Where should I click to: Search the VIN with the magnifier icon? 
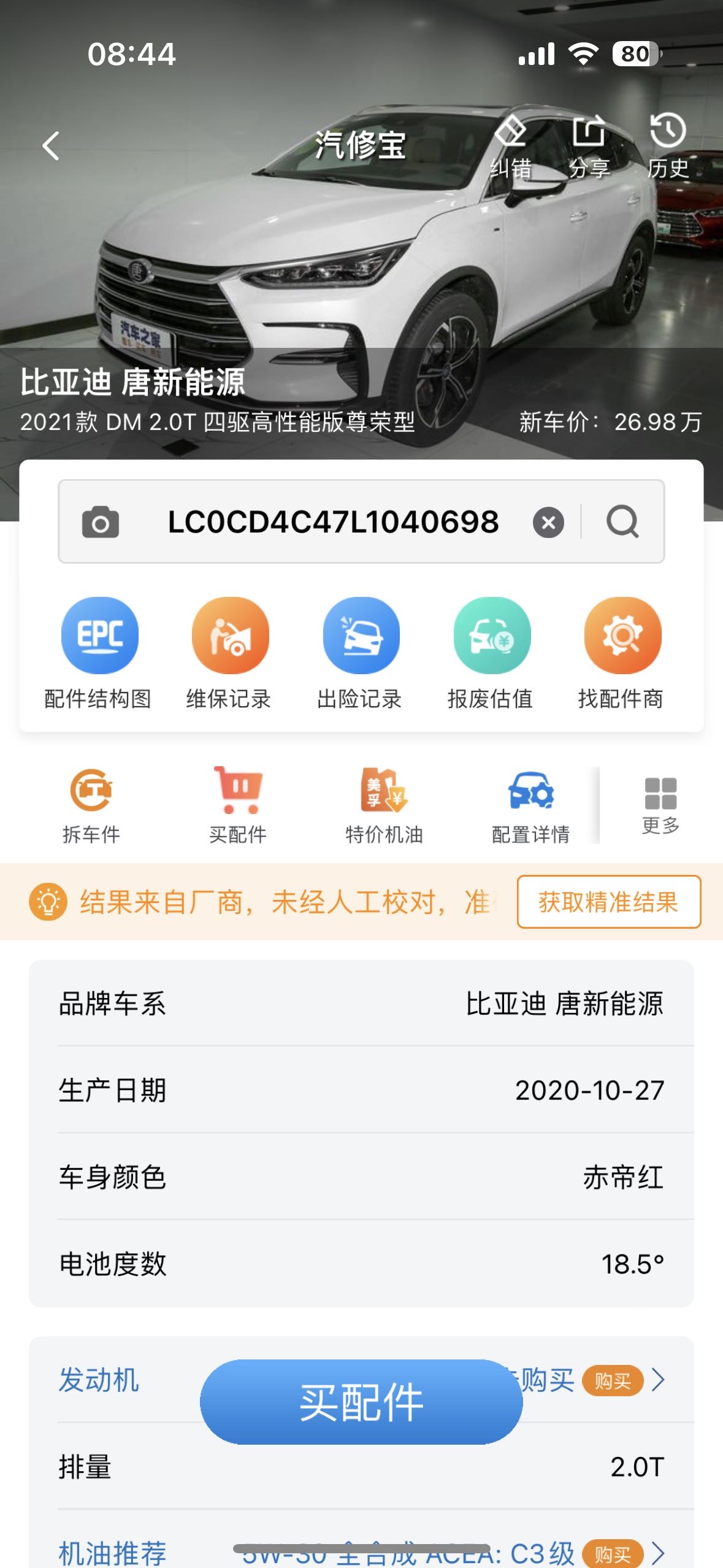pyautogui.click(x=622, y=522)
